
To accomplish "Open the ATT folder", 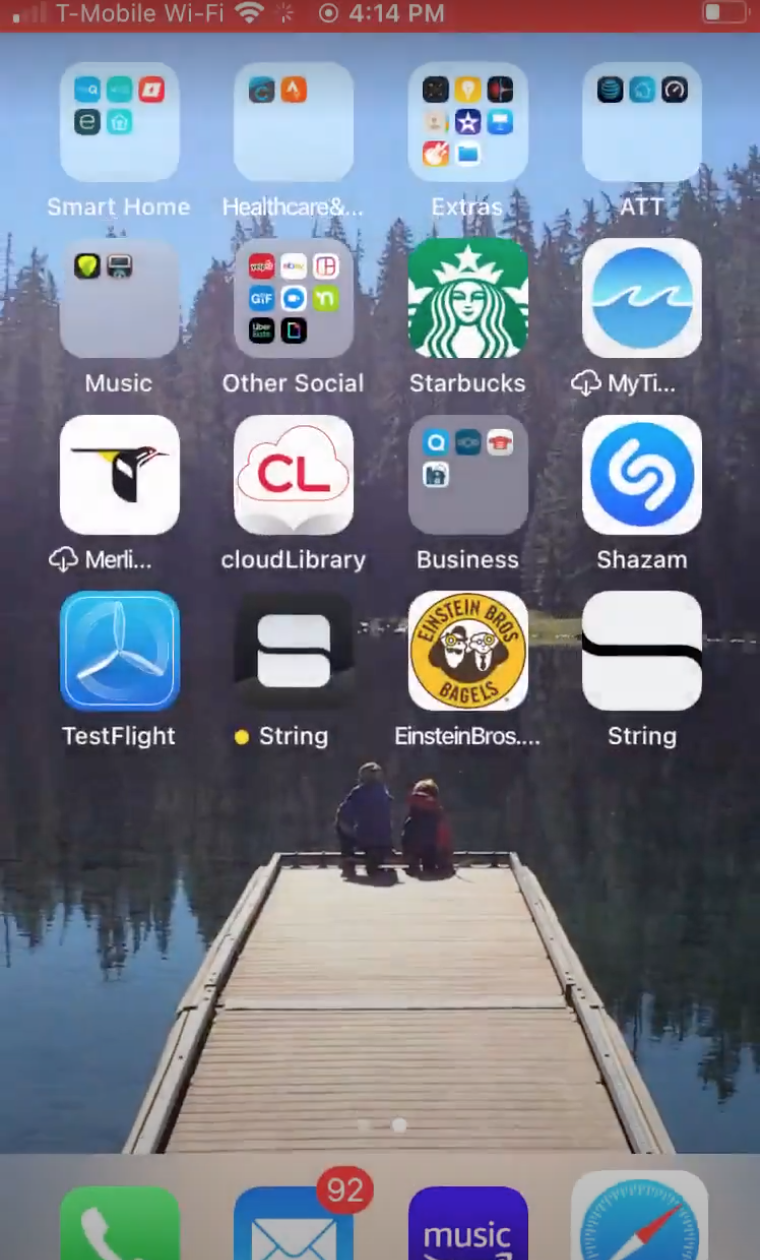I will [642, 122].
